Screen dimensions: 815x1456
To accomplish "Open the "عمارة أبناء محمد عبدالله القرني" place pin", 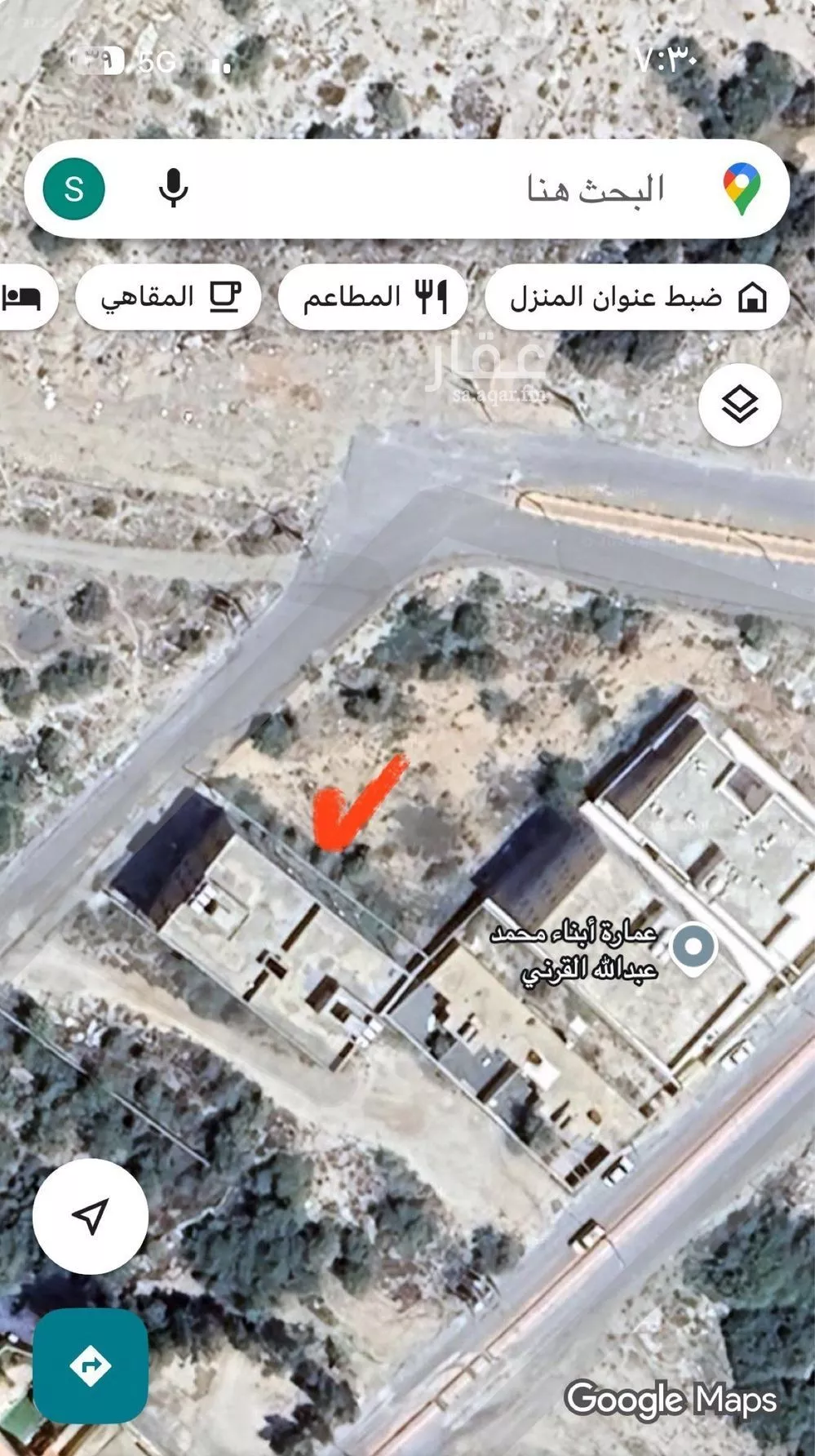I will 693,948.
